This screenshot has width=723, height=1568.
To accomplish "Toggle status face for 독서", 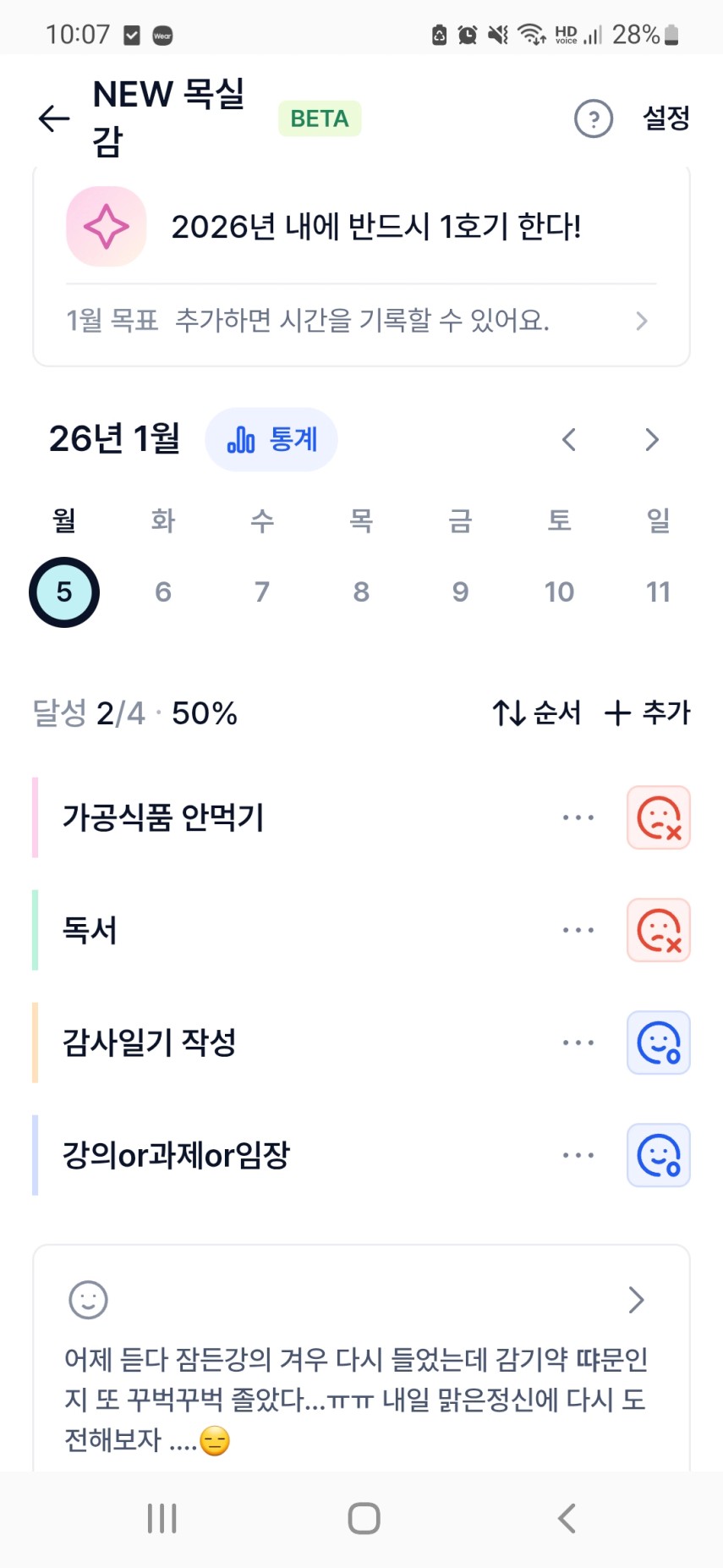I will [659, 930].
